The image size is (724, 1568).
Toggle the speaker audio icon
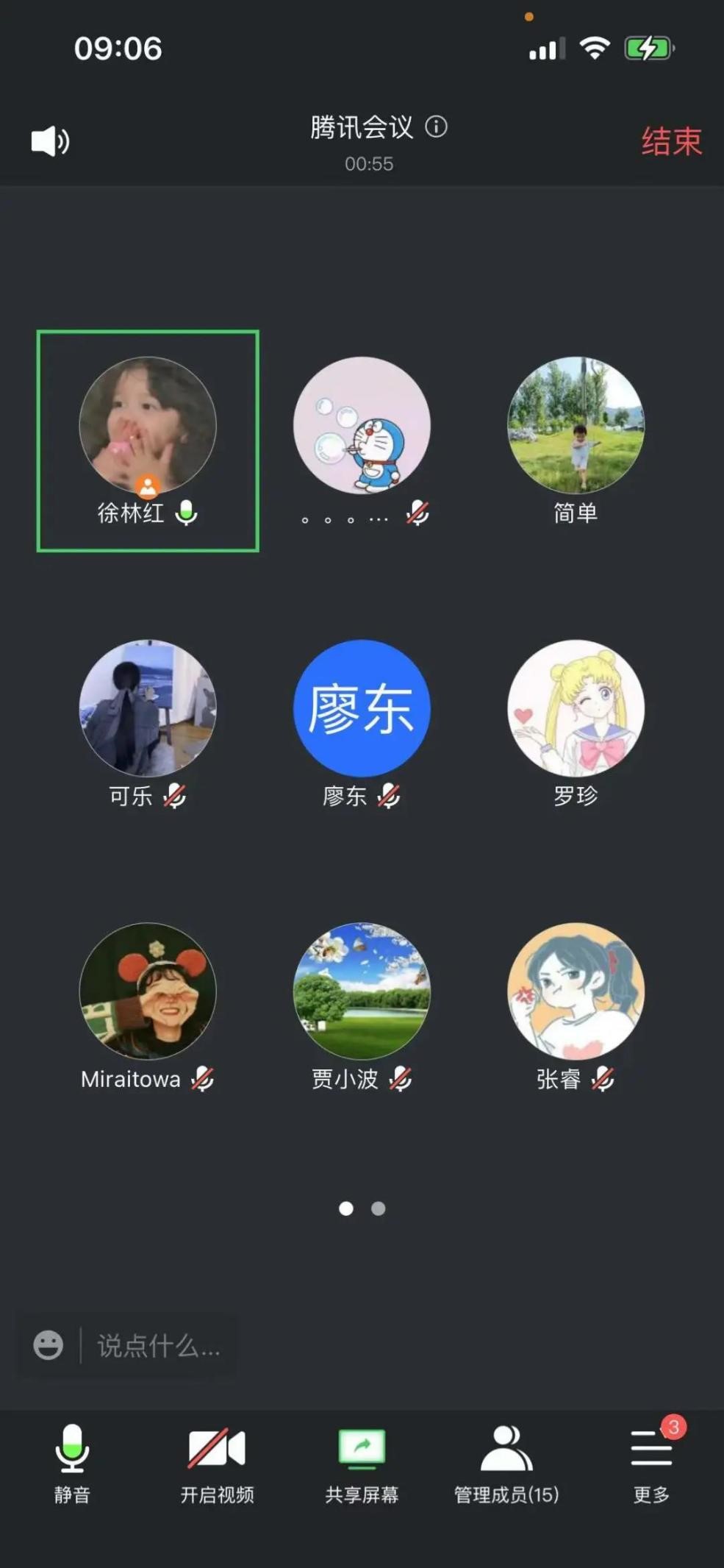point(50,140)
